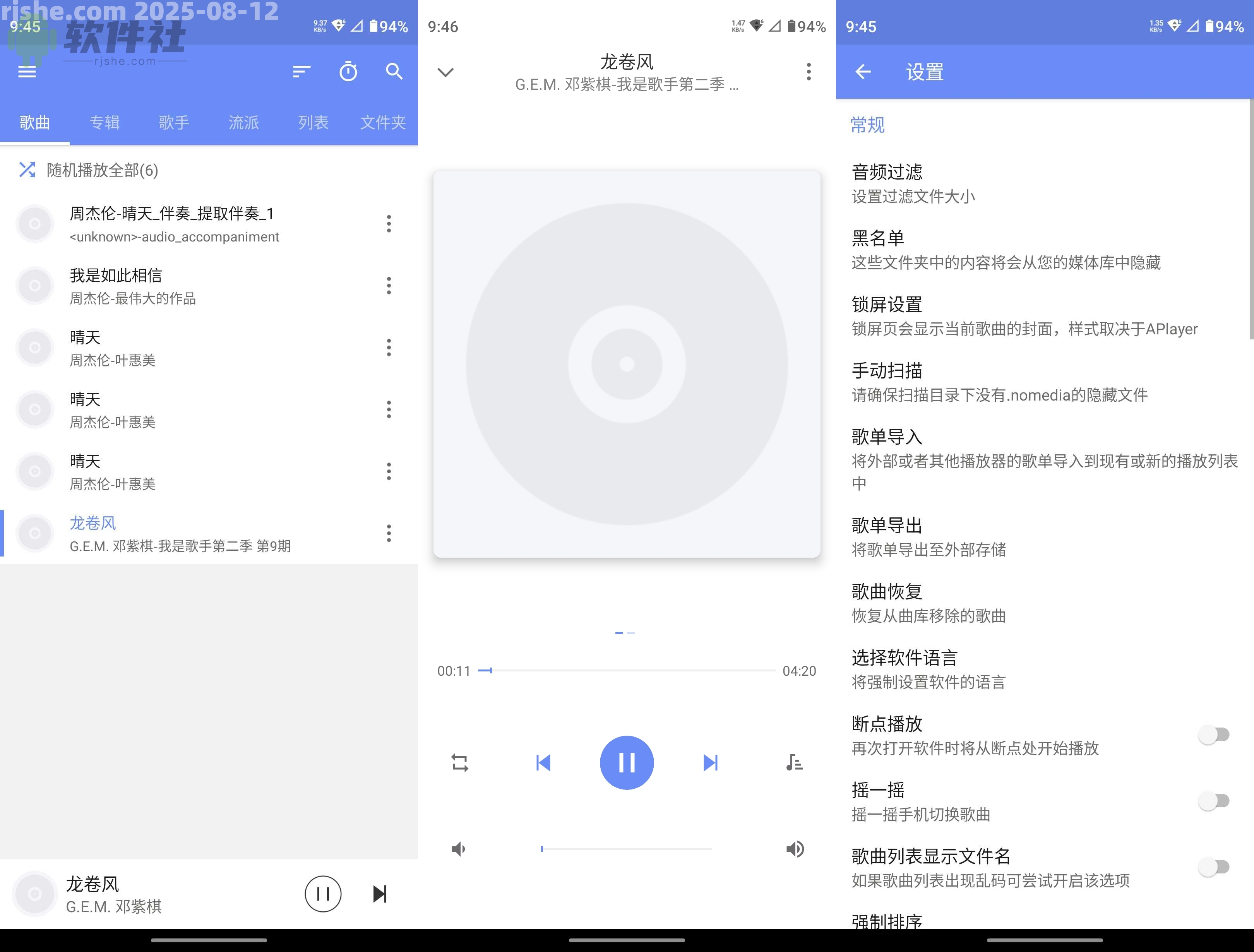
Task: Open the 黑名单 setting
Action: [1006, 250]
